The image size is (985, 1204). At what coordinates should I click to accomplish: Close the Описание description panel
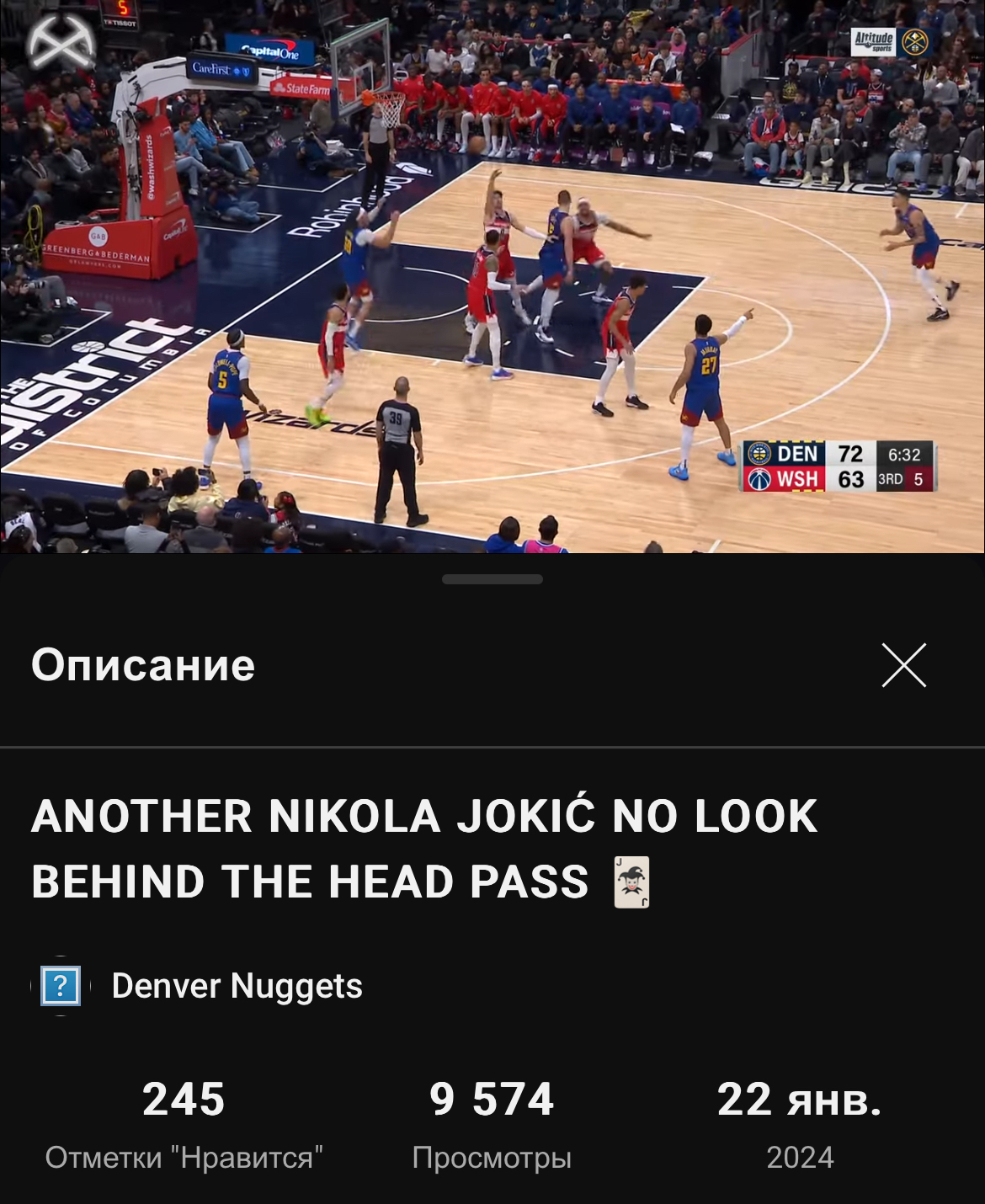pyautogui.click(x=904, y=665)
